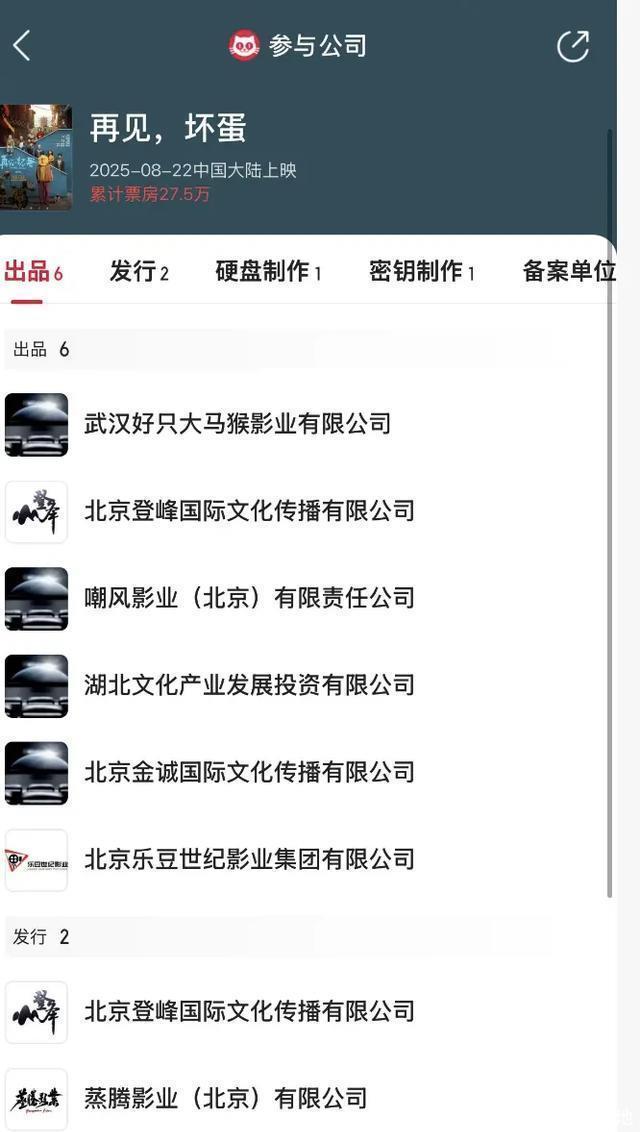Show the 密钥制作 tab

point(421,271)
